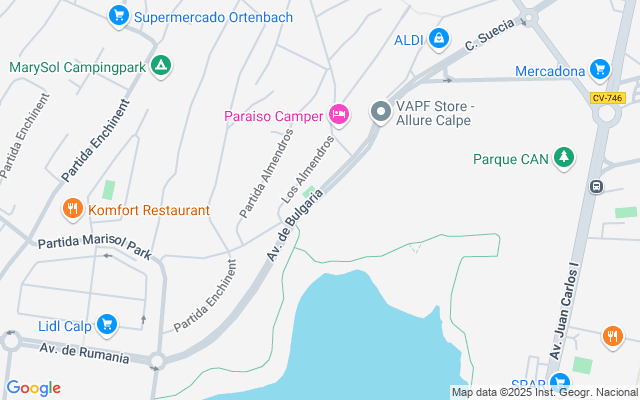Select the SPAR shop marker
This screenshot has height=400, width=640.
(560, 383)
